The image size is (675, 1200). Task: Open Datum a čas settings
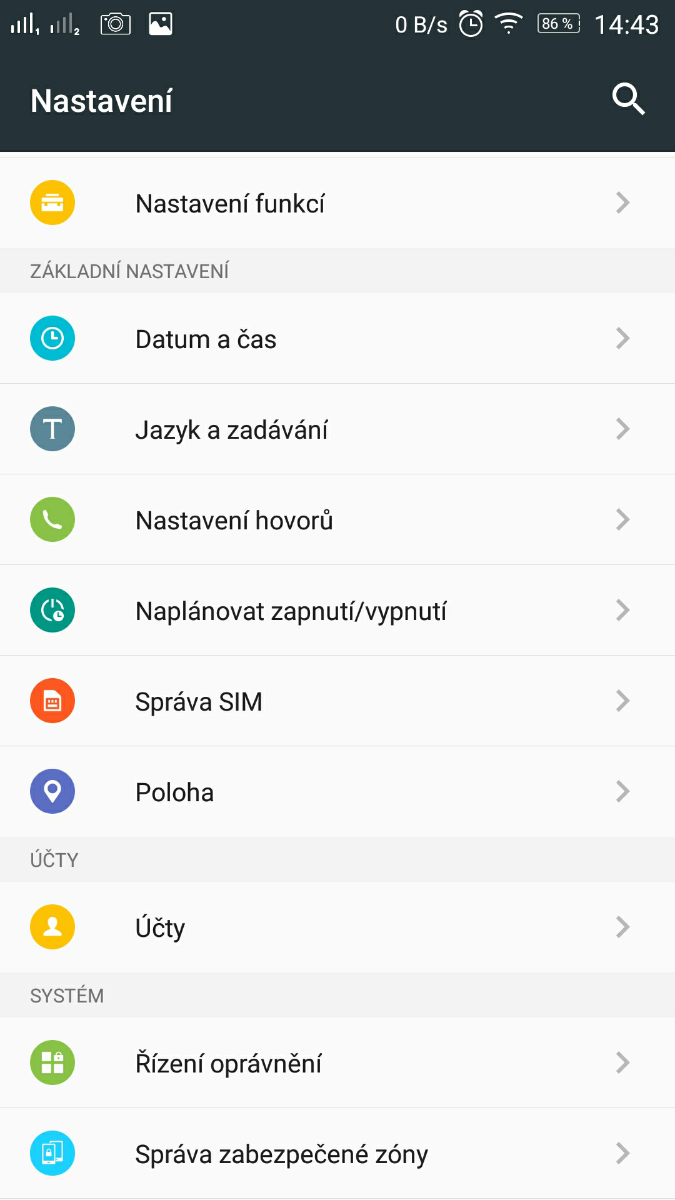pos(337,339)
